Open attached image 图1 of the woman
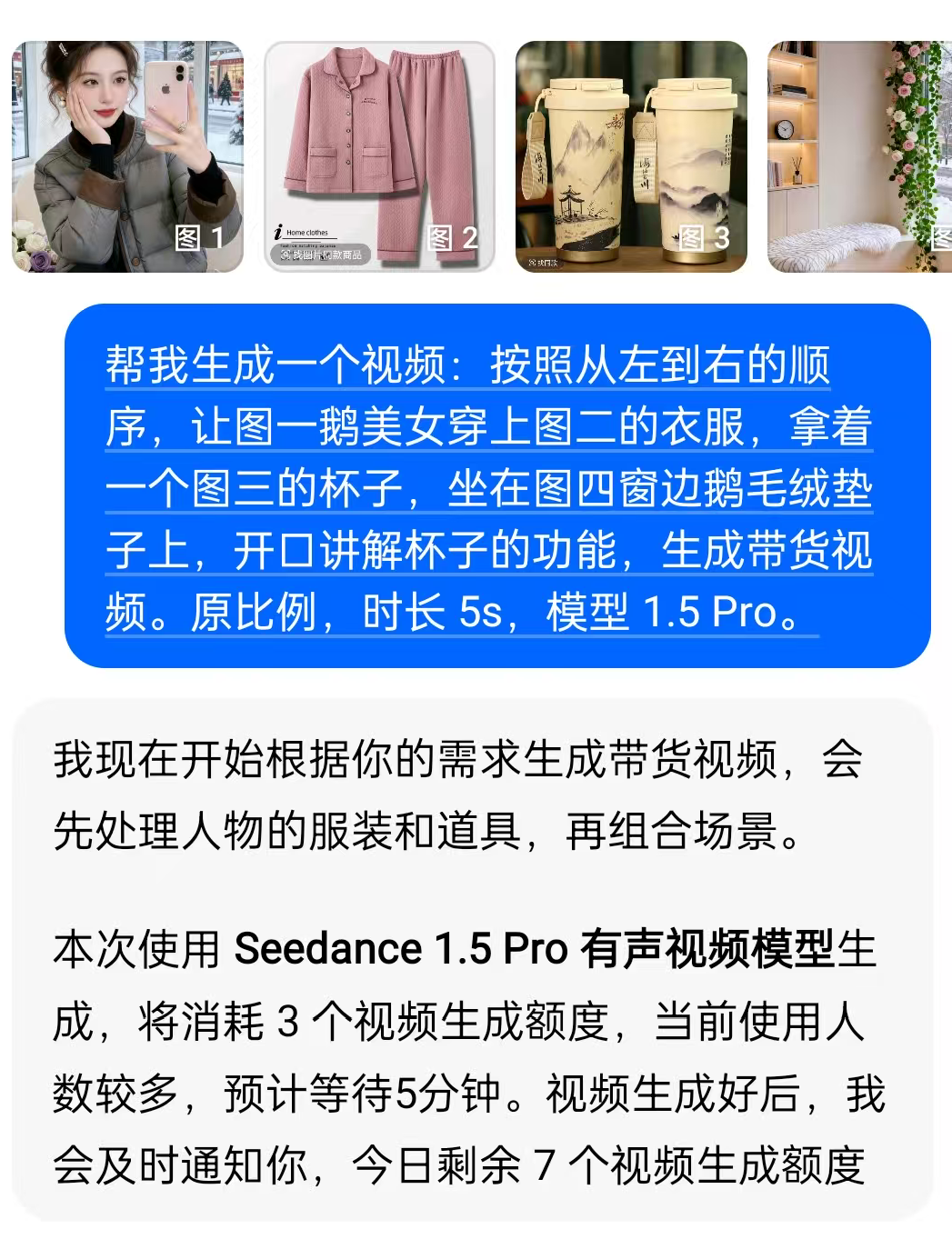Image resolution: width=952 pixels, height=1259 pixels. 127,156
